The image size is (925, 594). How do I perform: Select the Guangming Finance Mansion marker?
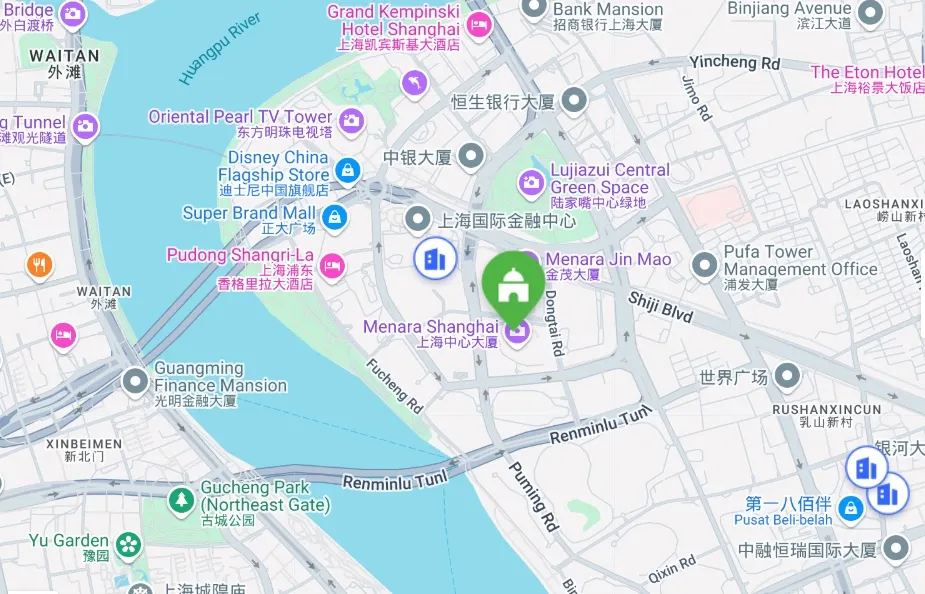point(135,381)
